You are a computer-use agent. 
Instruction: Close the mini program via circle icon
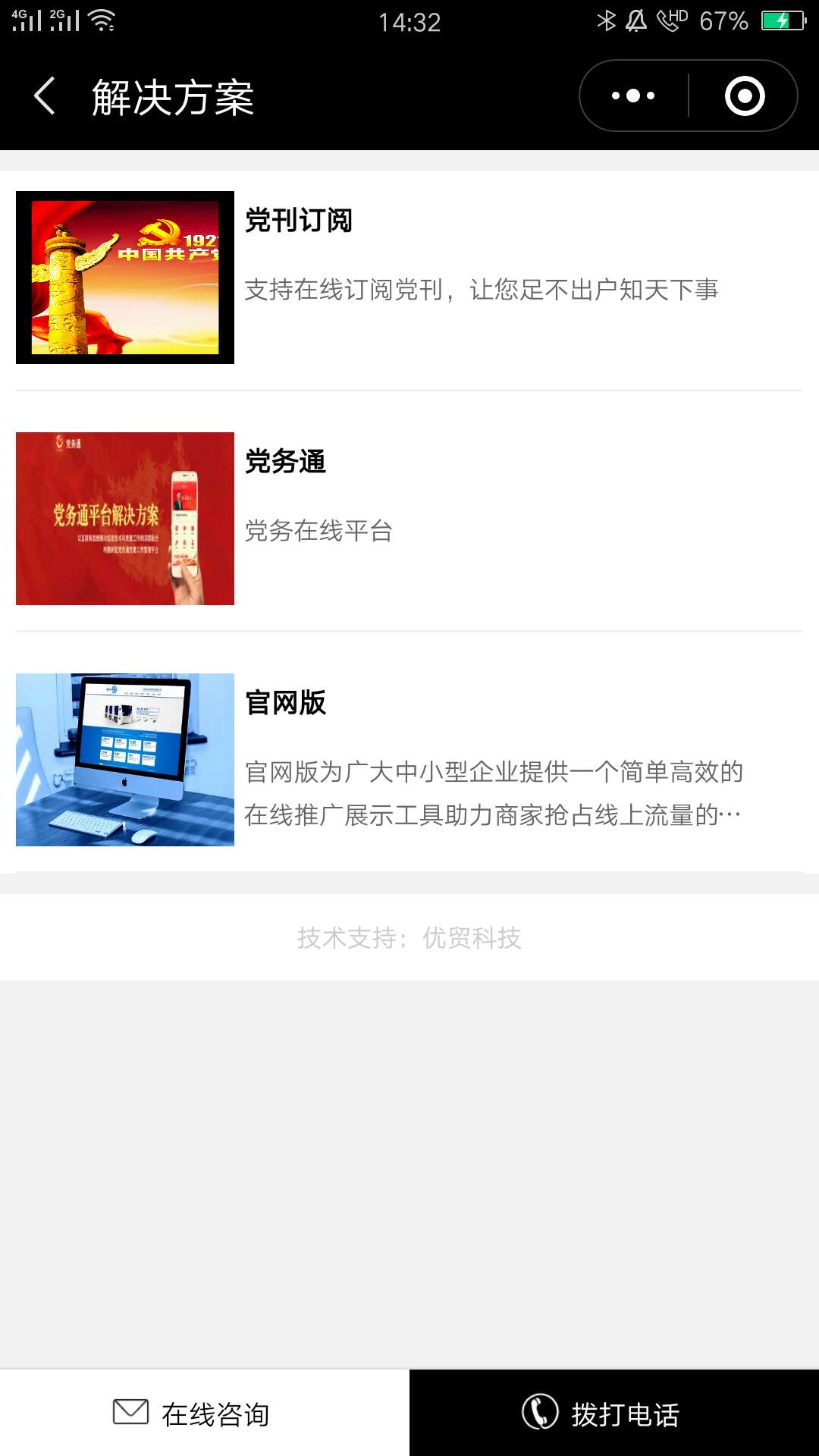[744, 96]
